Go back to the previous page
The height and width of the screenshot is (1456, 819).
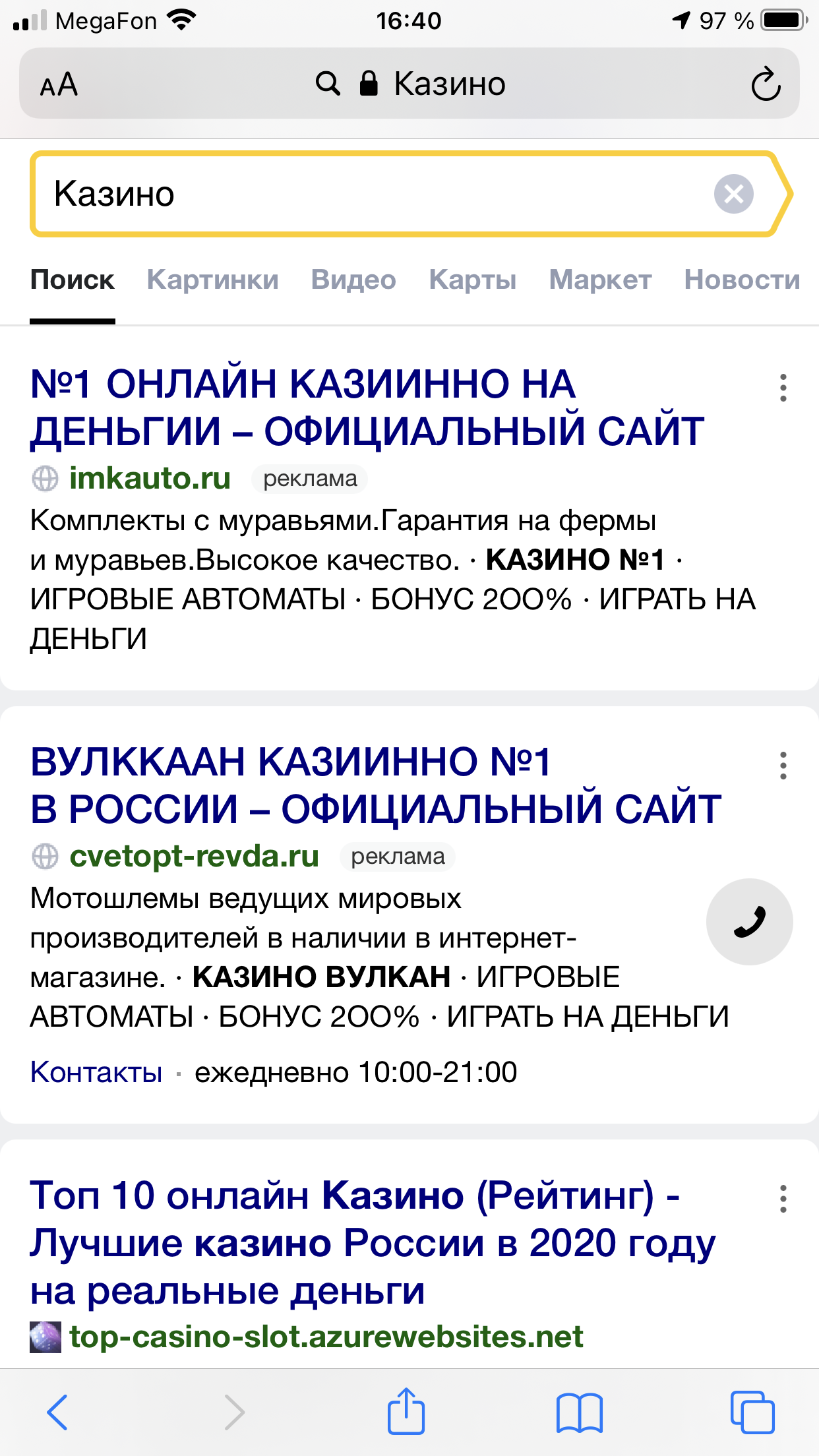click(58, 1412)
